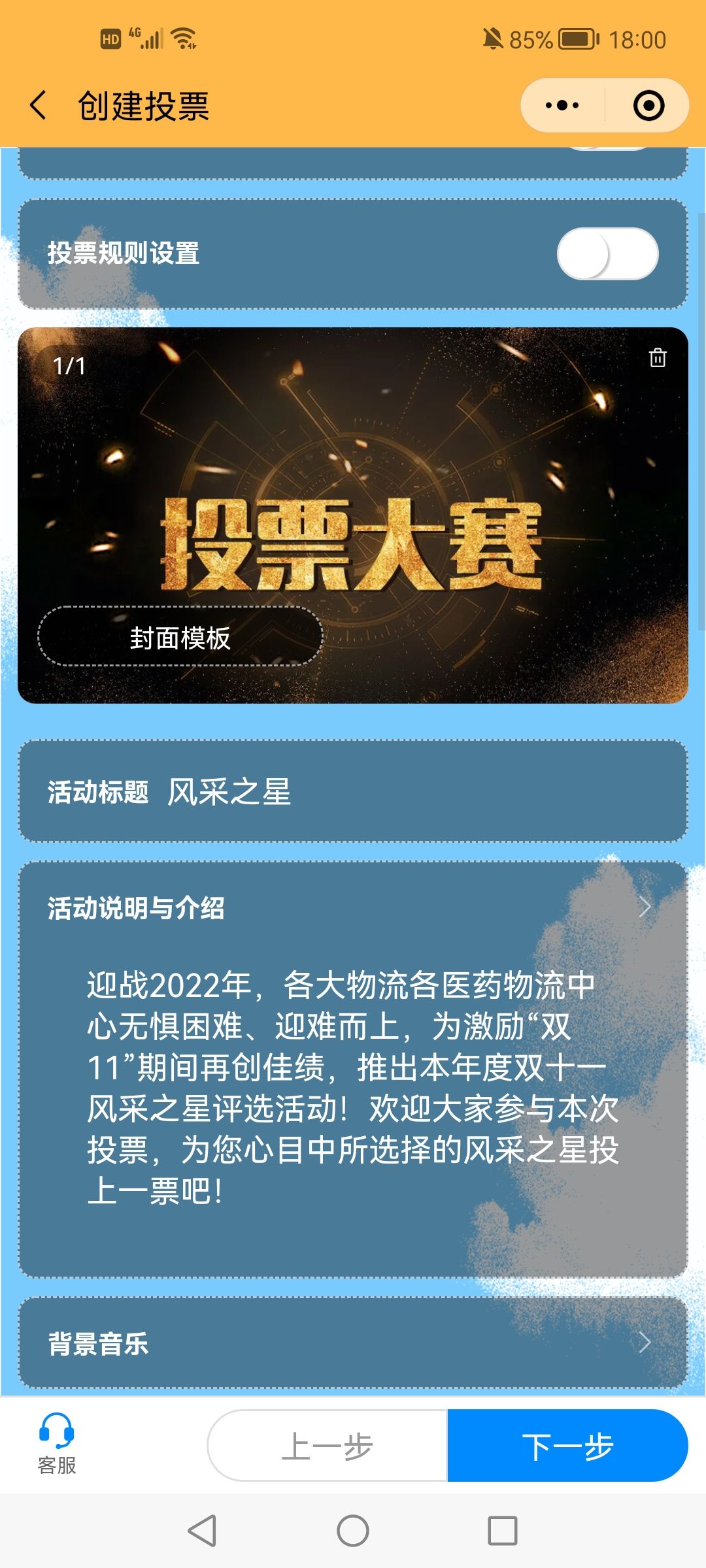
Task: Open 封面模板 cover templates
Action: (x=180, y=637)
